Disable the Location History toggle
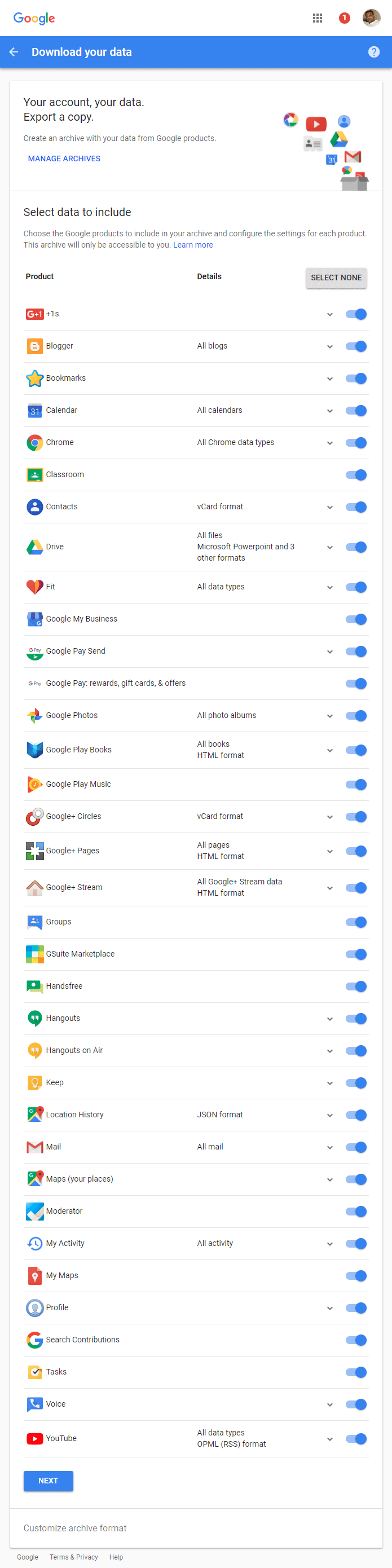 pos(356,1115)
